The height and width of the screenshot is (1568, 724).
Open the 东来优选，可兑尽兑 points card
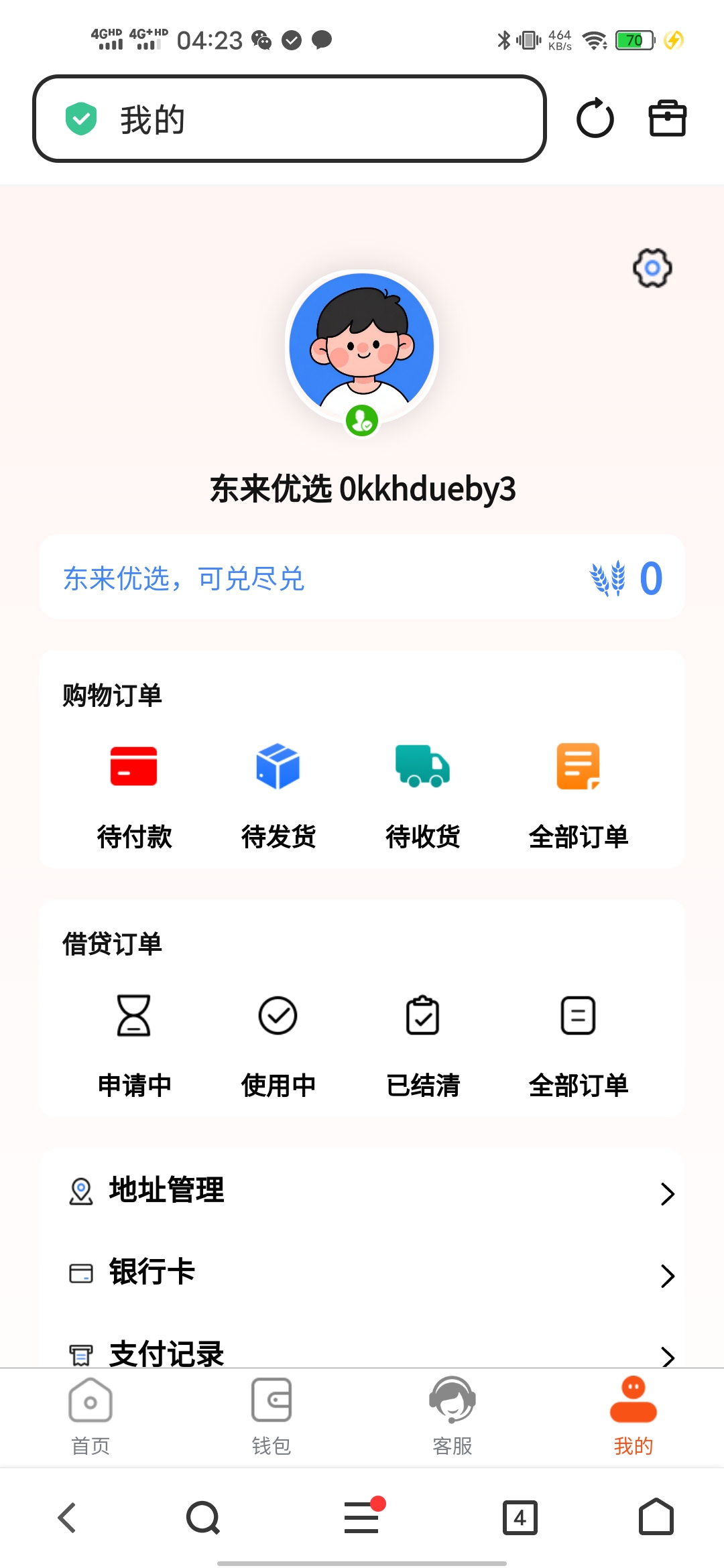click(362, 578)
